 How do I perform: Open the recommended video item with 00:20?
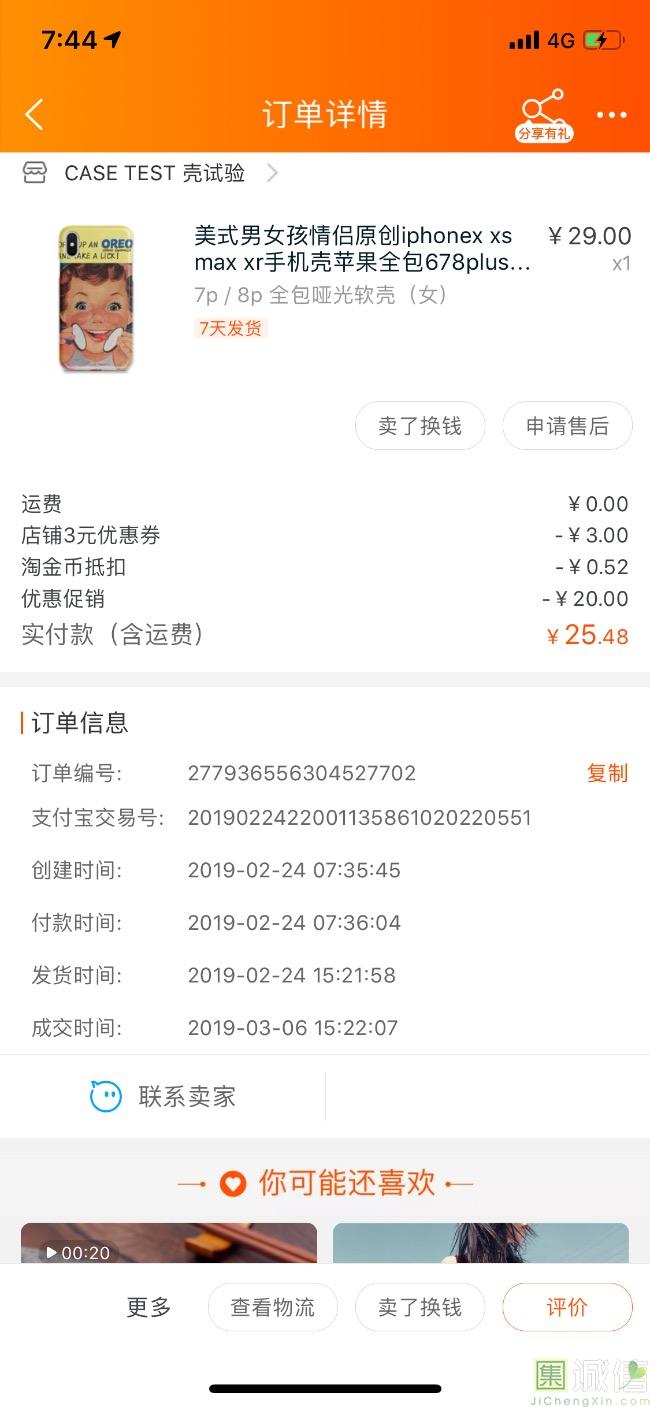pos(169,1243)
